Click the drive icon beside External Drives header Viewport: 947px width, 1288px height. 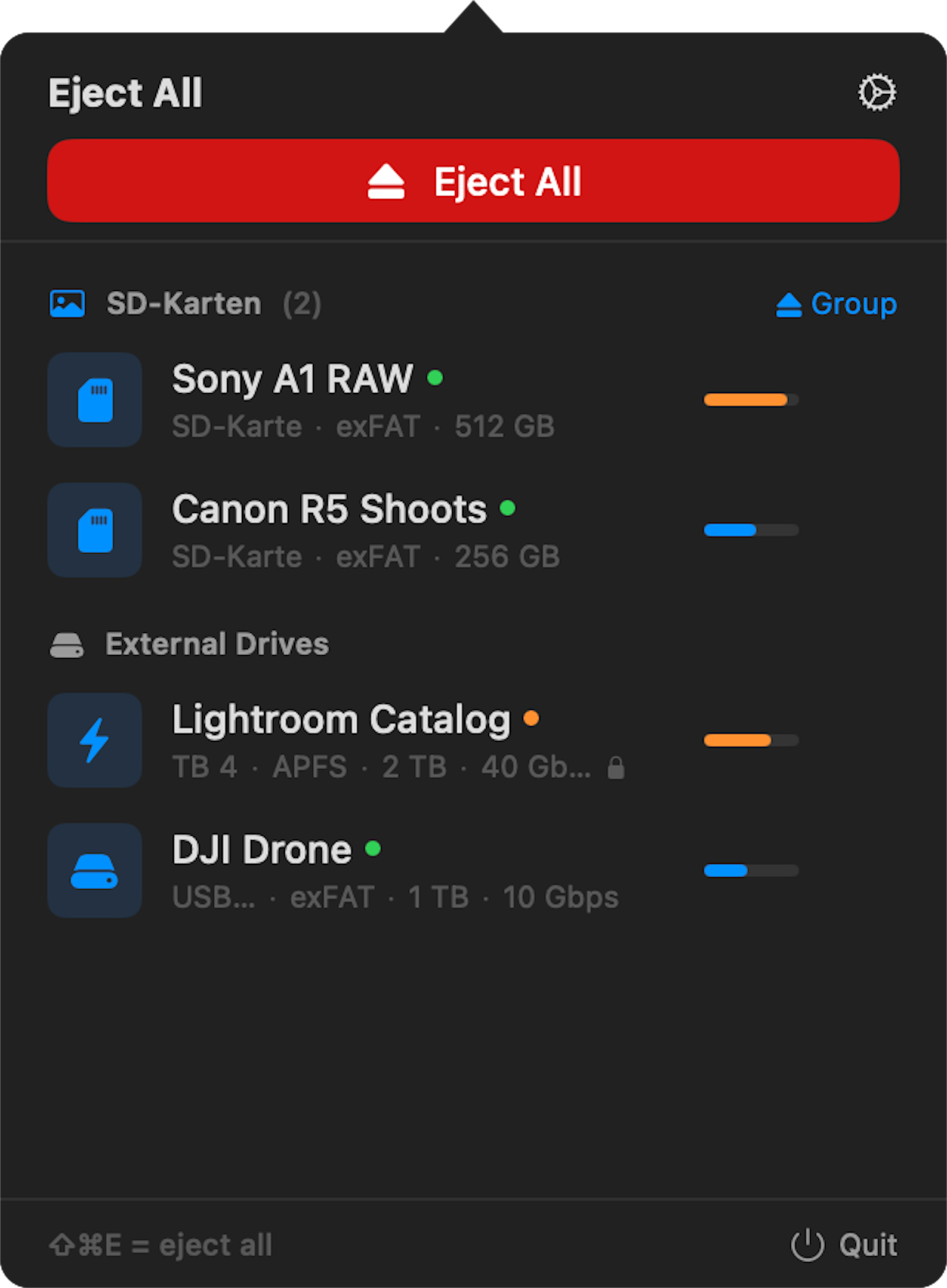(67, 643)
